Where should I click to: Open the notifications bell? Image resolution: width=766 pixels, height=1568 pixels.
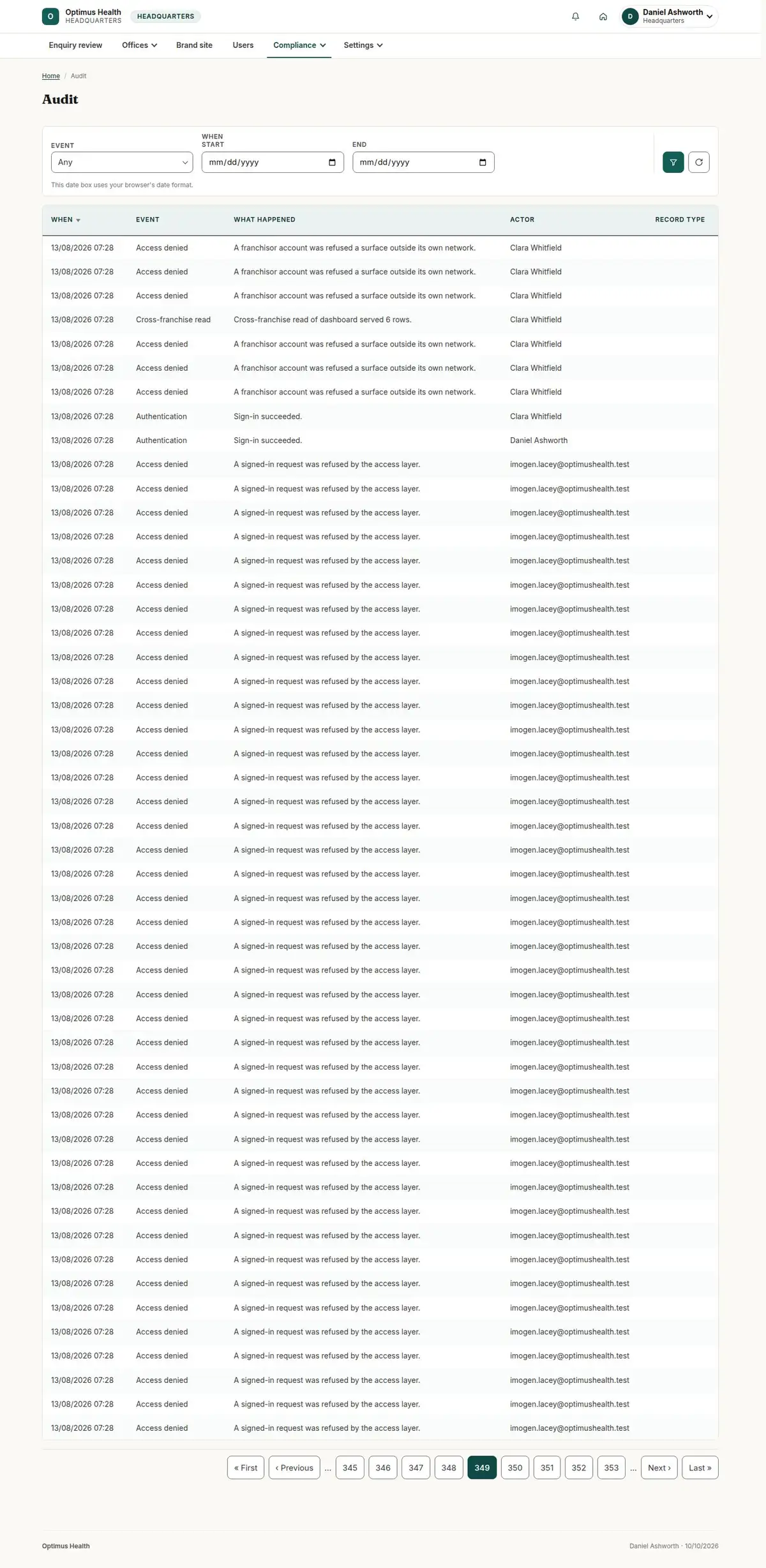click(575, 17)
